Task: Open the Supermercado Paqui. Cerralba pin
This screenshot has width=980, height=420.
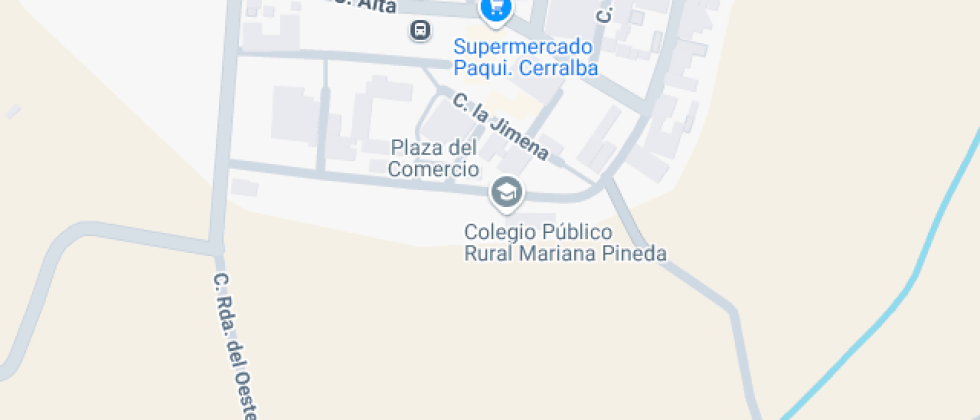Action: [495, 10]
